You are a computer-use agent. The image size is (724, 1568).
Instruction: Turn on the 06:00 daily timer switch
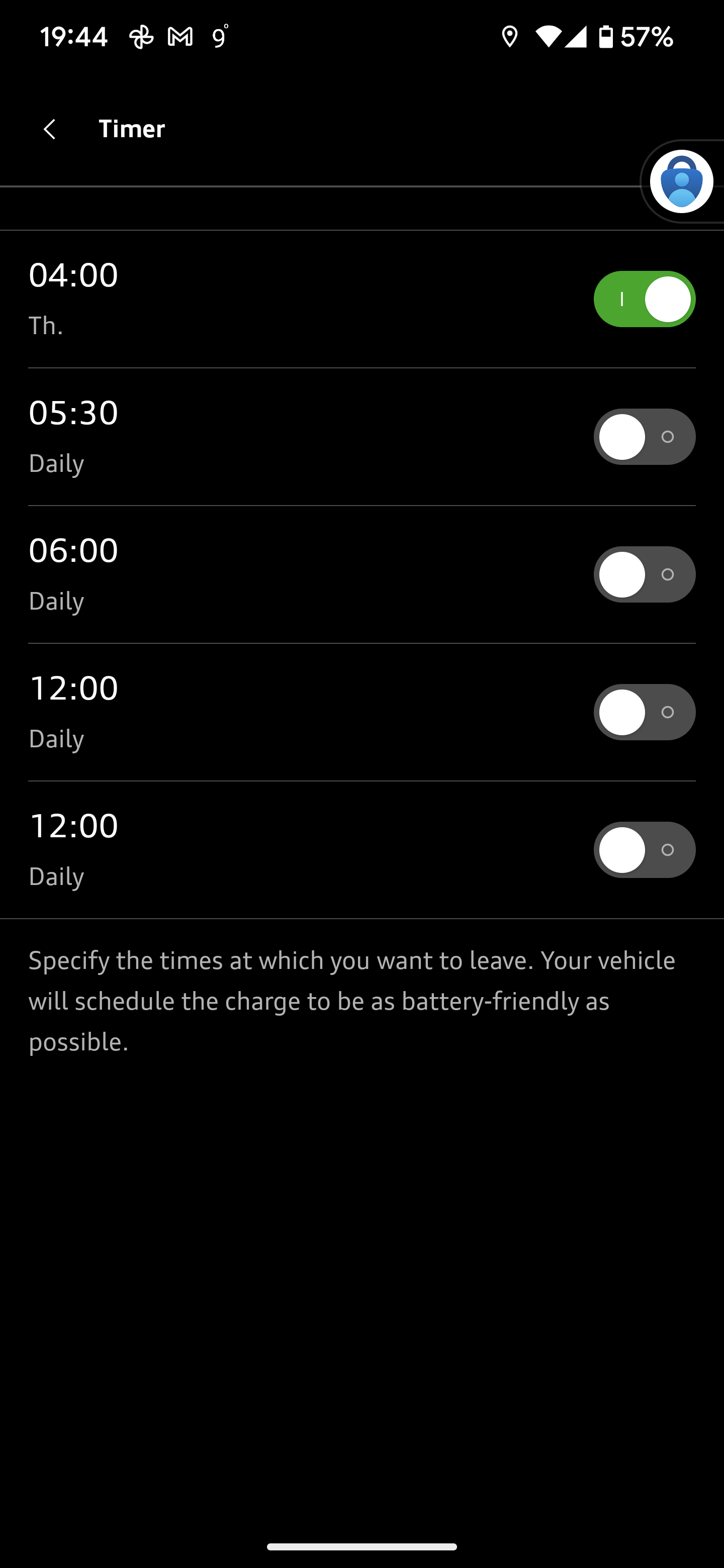(644, 574)
